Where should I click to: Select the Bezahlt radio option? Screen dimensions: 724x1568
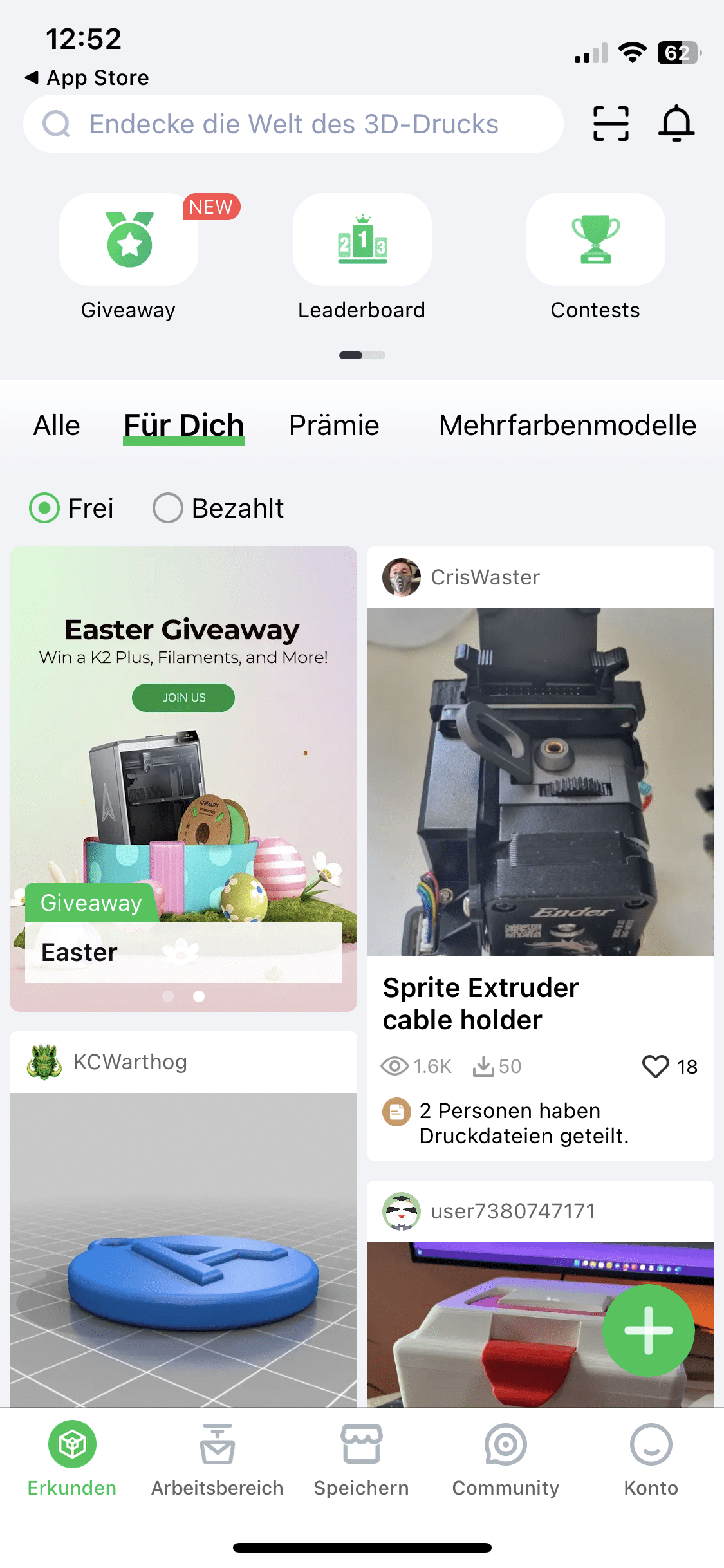(x=169, y=508)
